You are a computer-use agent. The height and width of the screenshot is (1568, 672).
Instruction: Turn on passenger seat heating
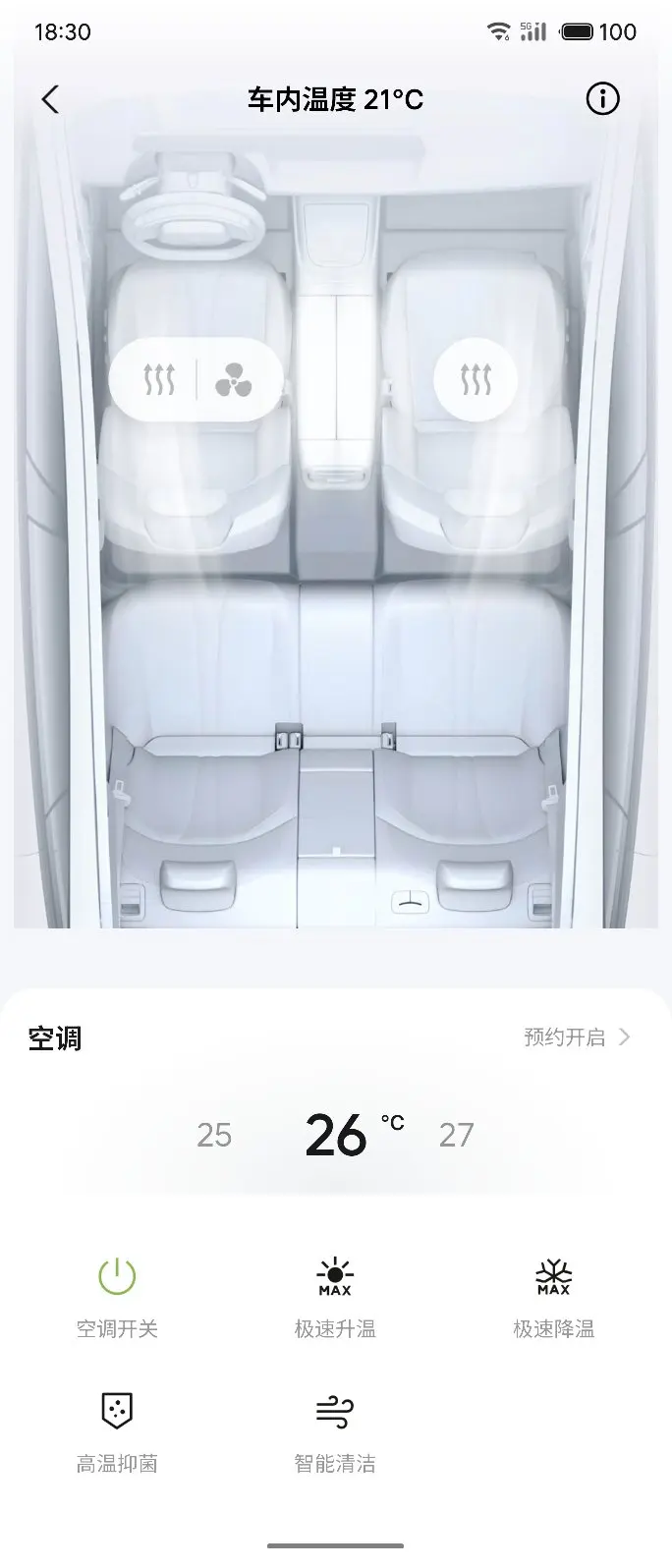[476, 378]
